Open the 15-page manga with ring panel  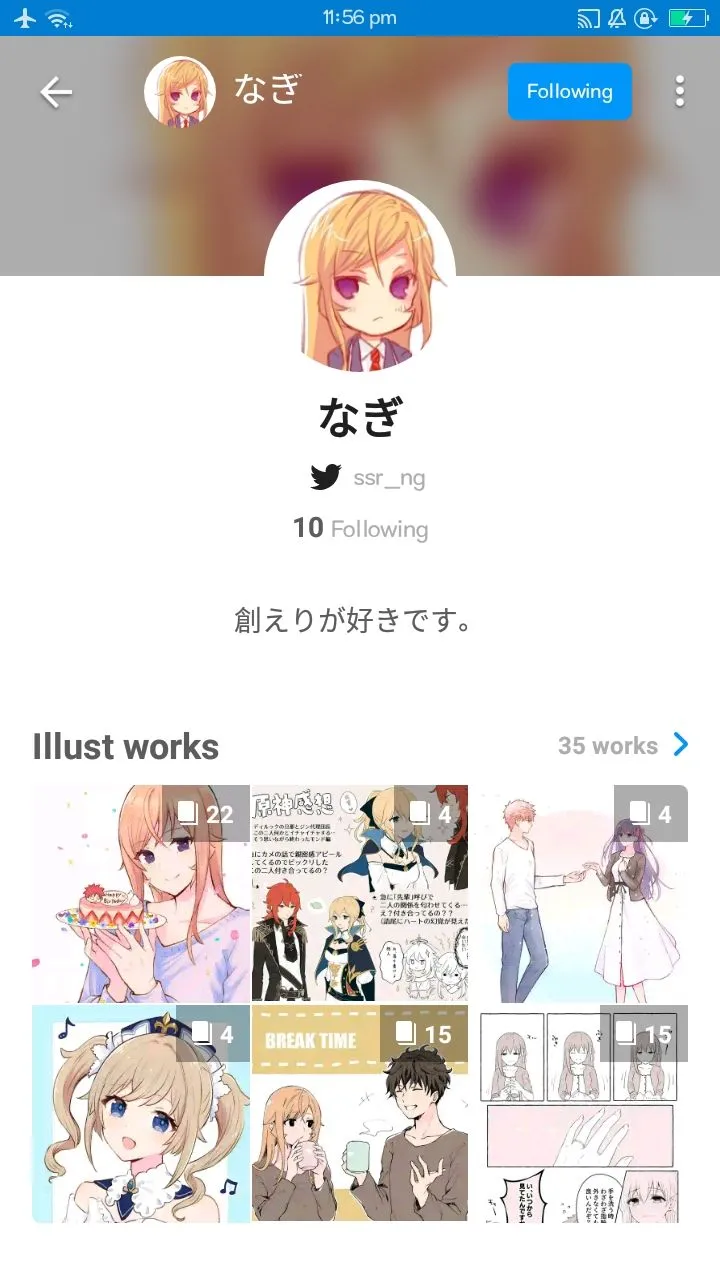point(578,1113)
